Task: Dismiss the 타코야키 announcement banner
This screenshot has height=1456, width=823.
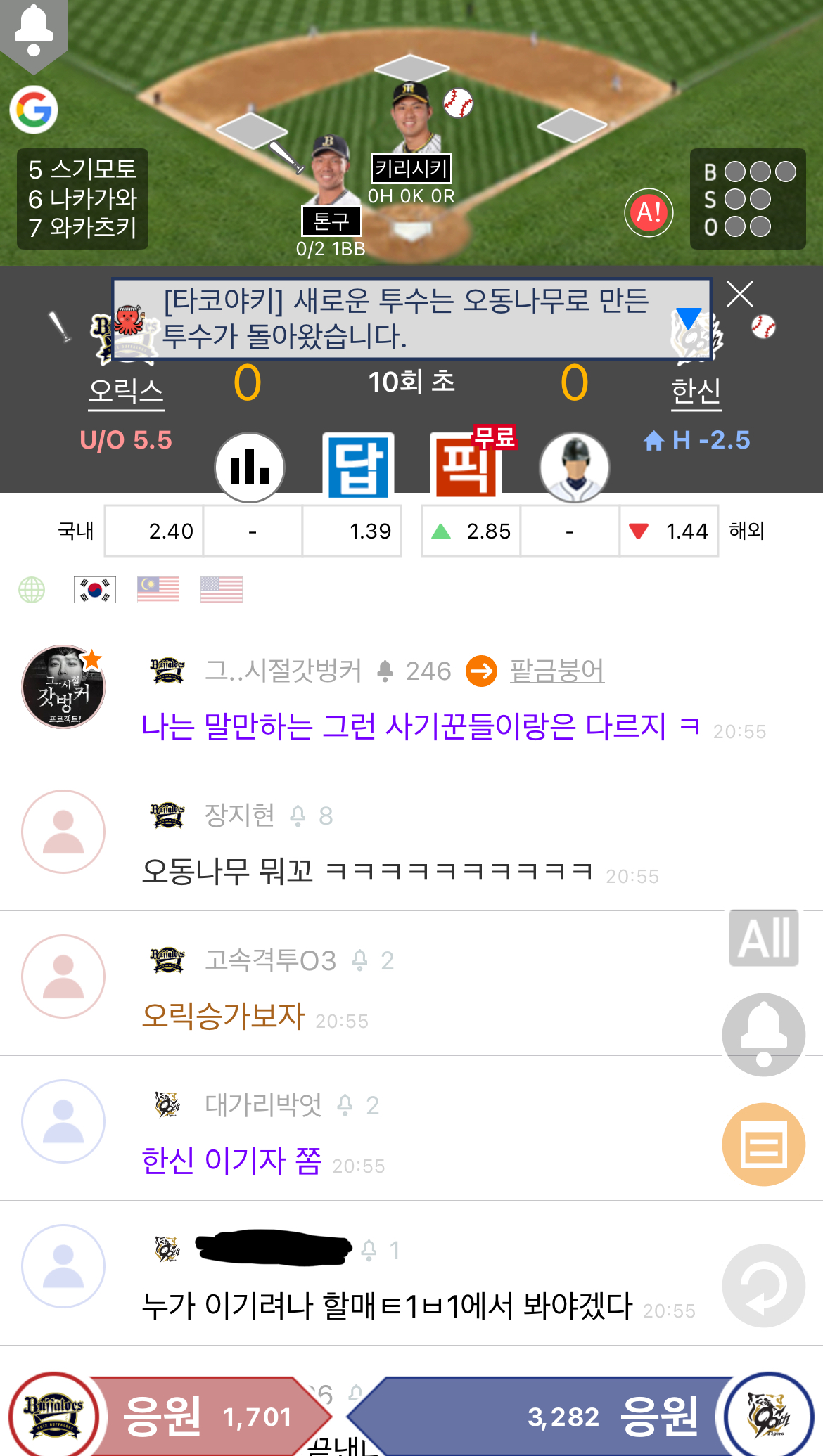Action: point(739,295)
